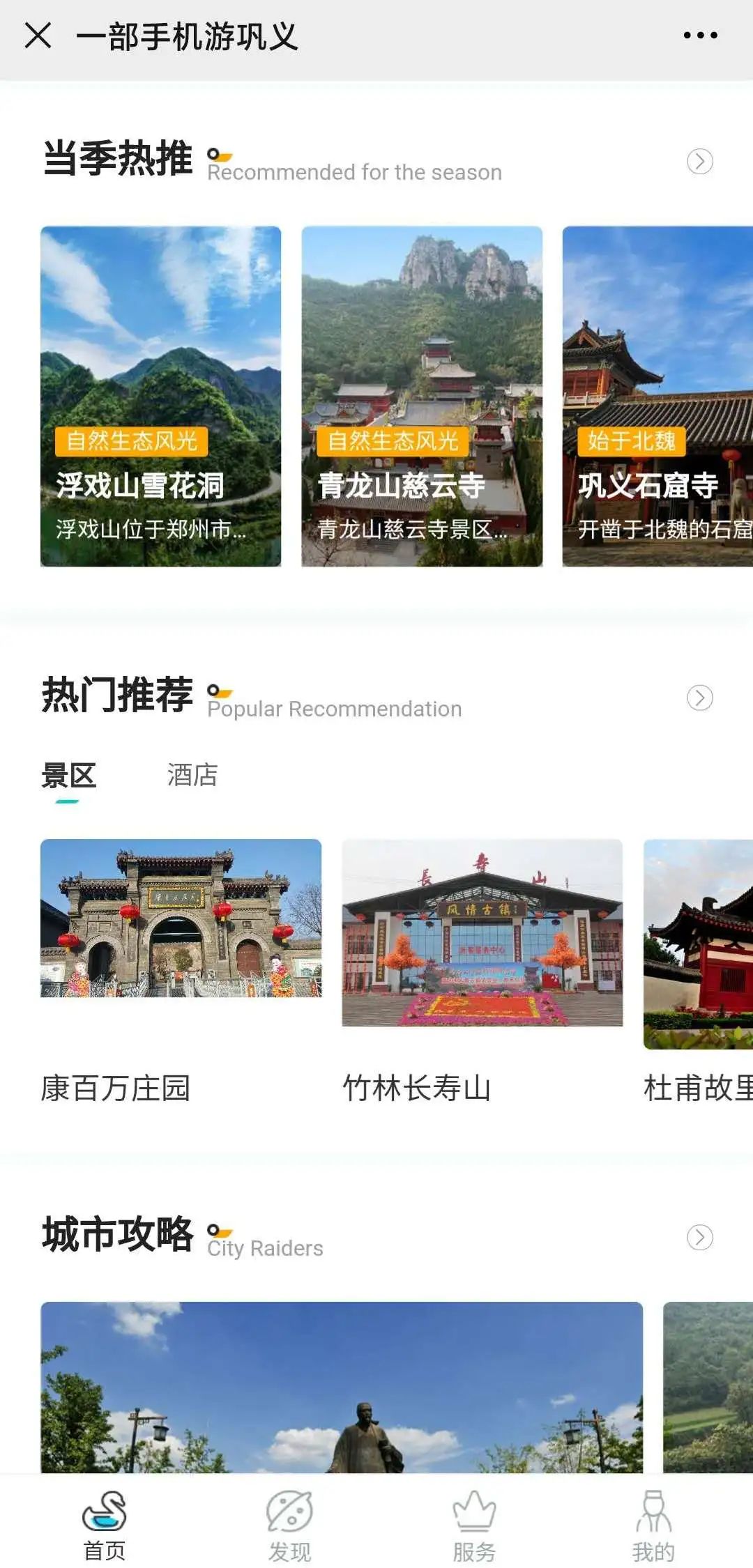753x1568 pixels.
Task: Switch to the 发现 tab
Action: [290, 1525]
